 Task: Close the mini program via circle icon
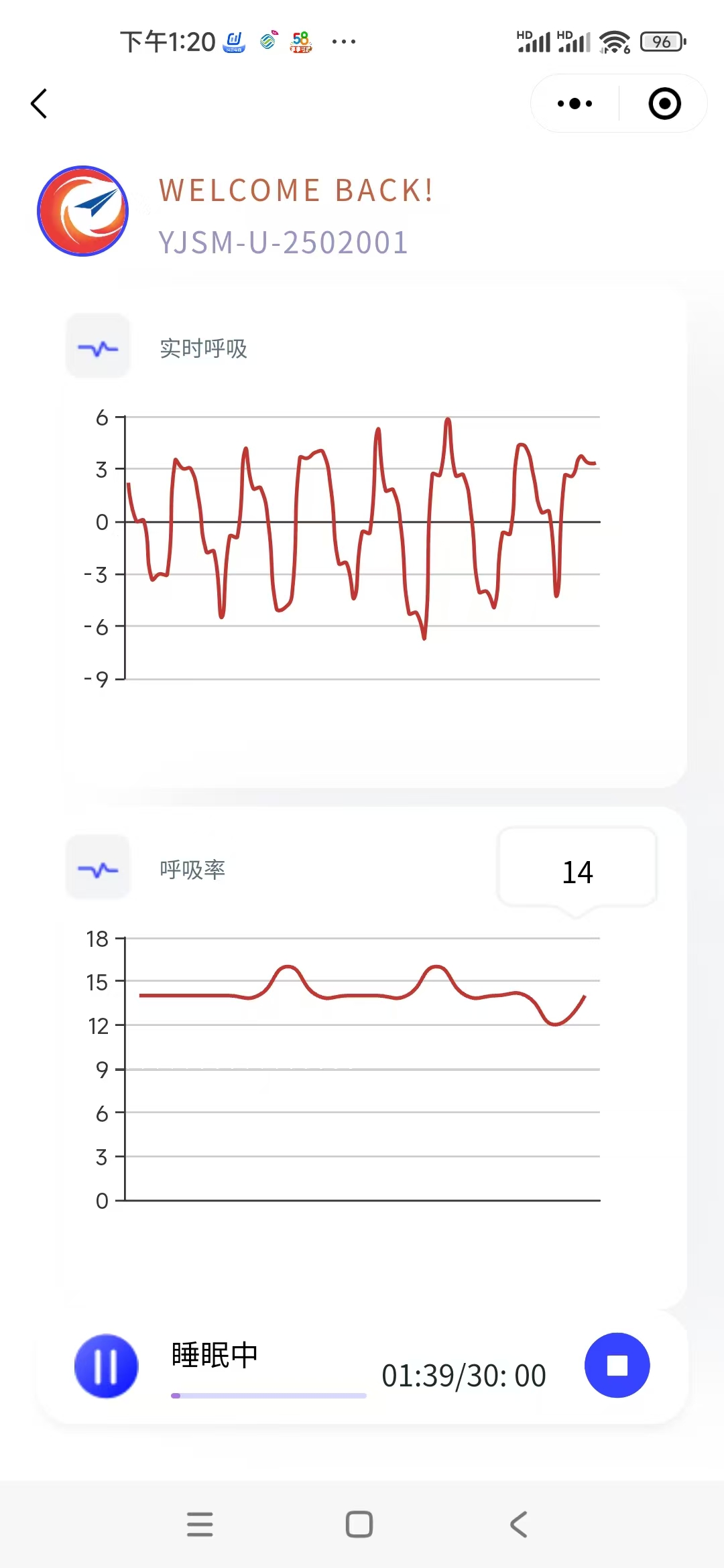pos(664,104)
